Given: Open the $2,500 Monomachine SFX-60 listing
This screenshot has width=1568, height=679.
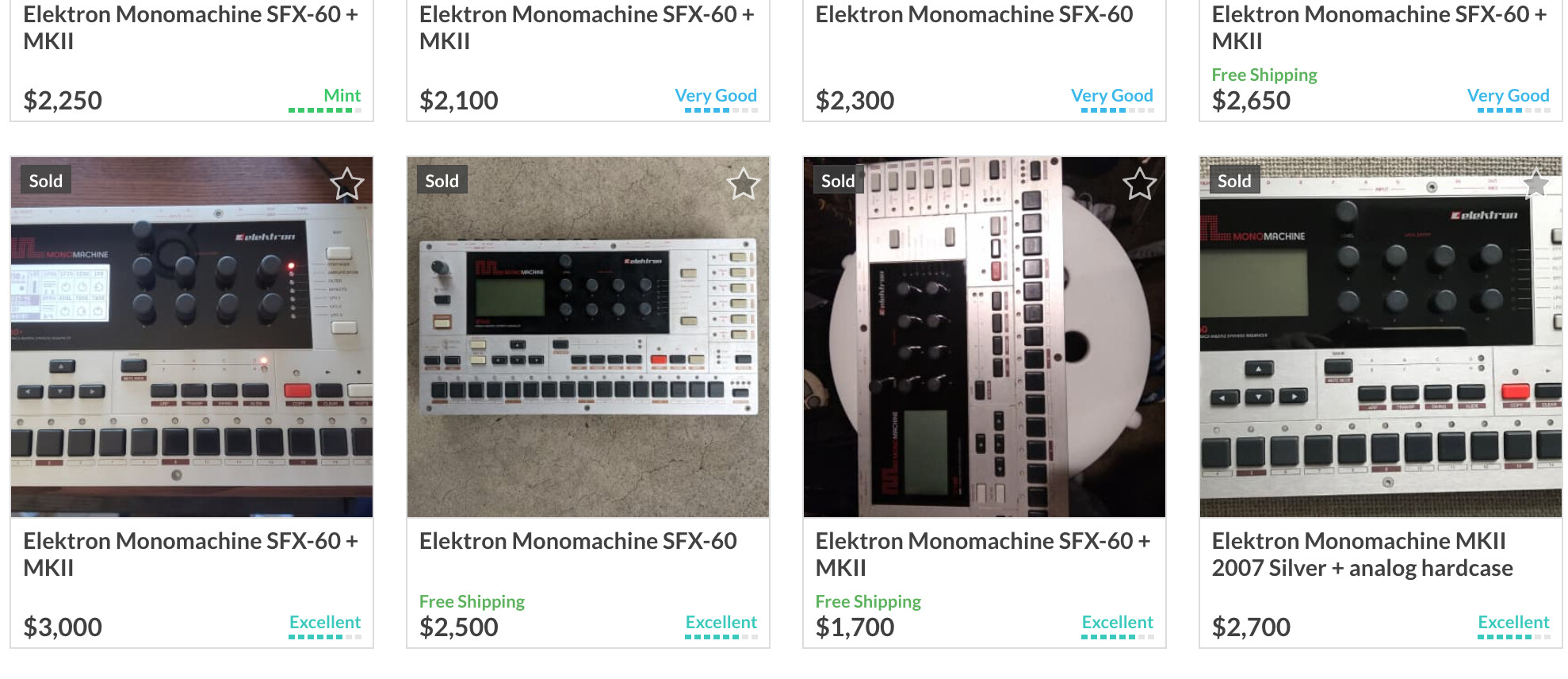Looking at the screenshot, I should [x=578, y=541].
